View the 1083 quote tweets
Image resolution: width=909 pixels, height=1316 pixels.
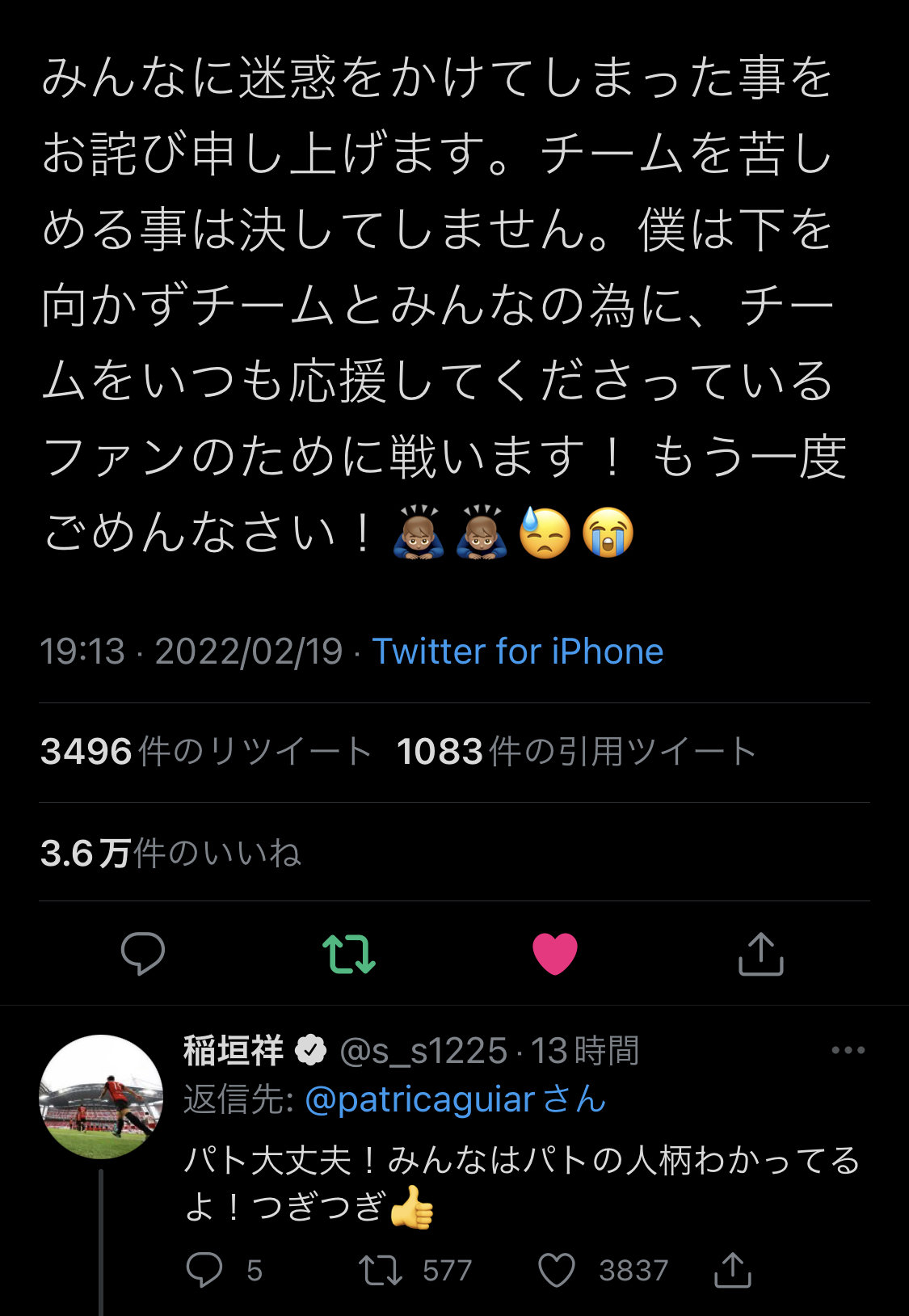(575, 752)
